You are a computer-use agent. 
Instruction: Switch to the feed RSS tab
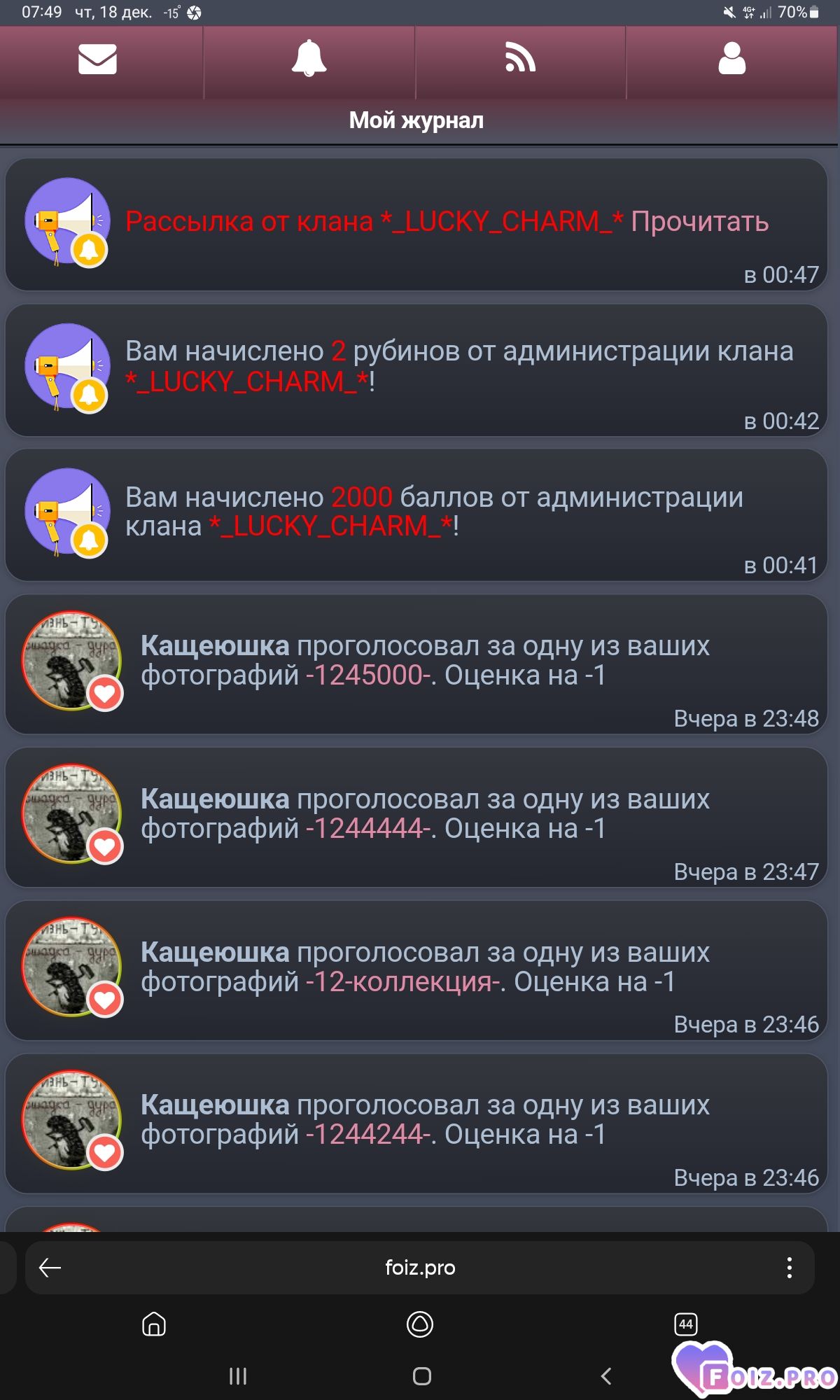pos(520,59)
